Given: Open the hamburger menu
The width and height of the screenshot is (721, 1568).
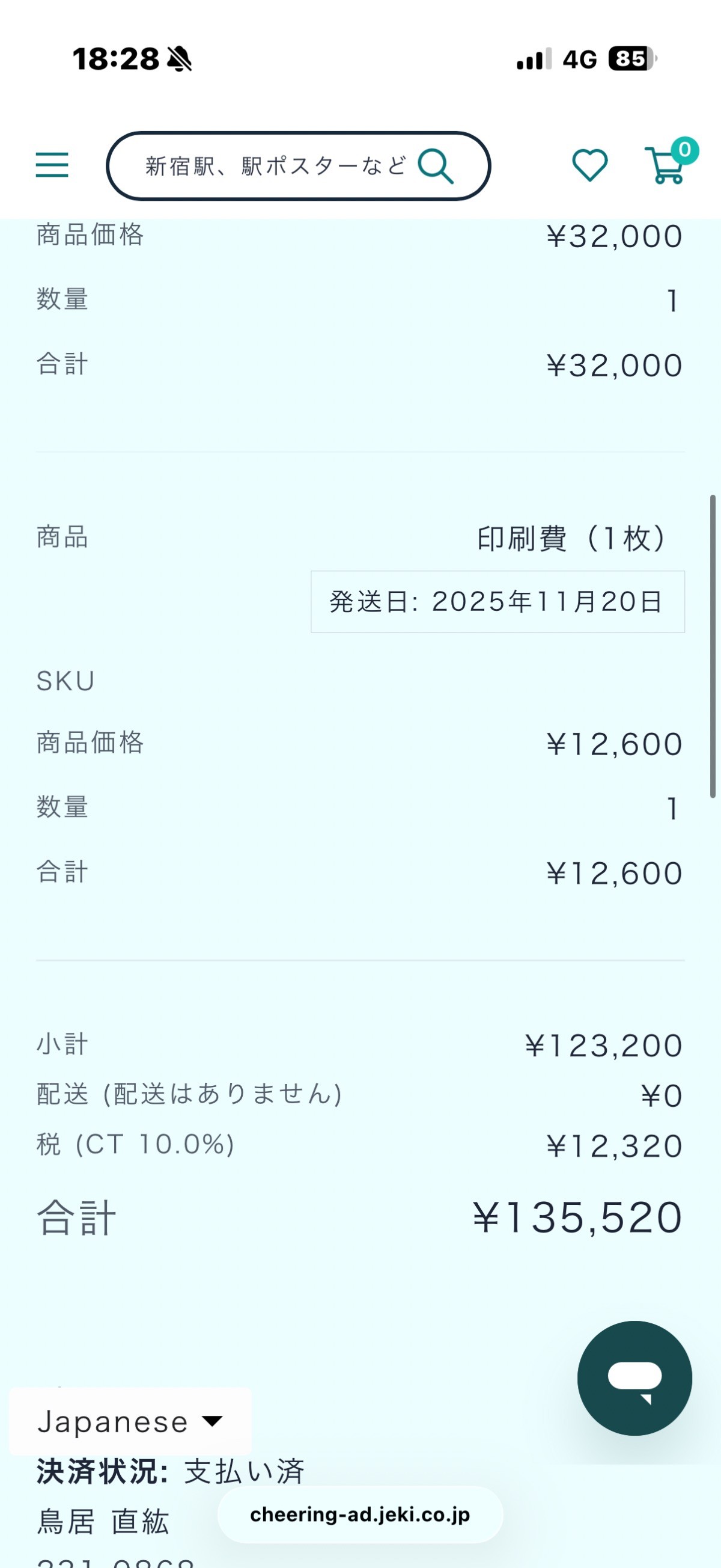Looking at the screenshot, I should pyautogui.click(x=52, y=165).
